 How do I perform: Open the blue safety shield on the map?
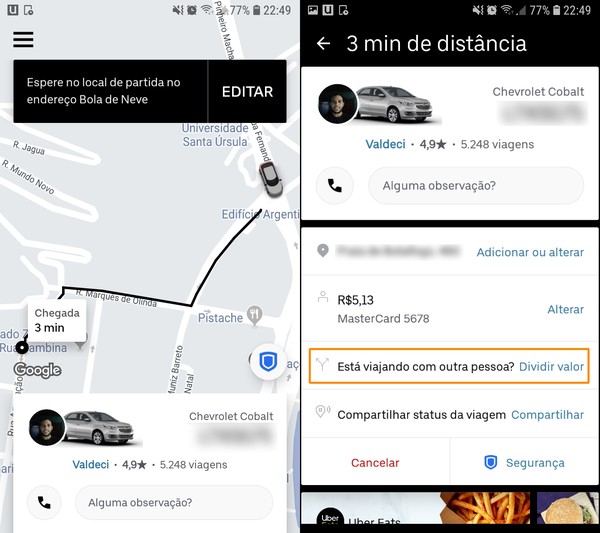pyautogui.click(x=267, y=362)
